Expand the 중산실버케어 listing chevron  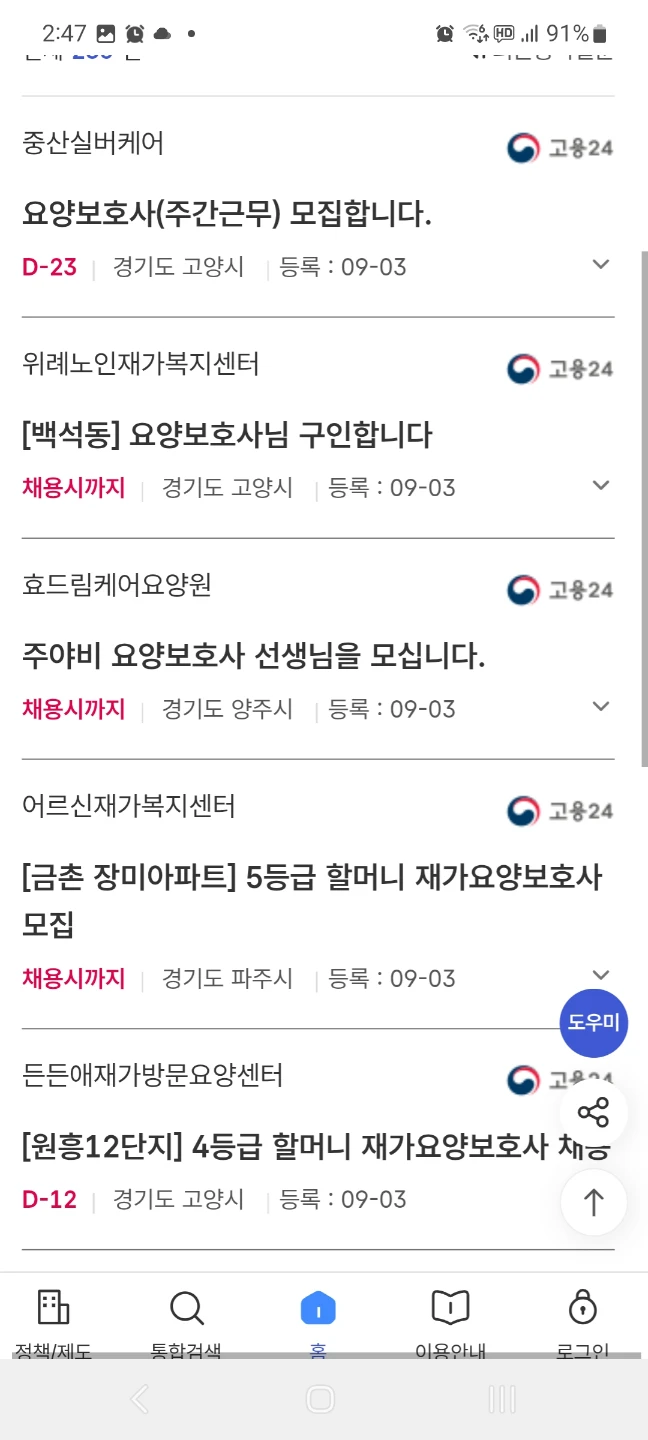(600, 265)
